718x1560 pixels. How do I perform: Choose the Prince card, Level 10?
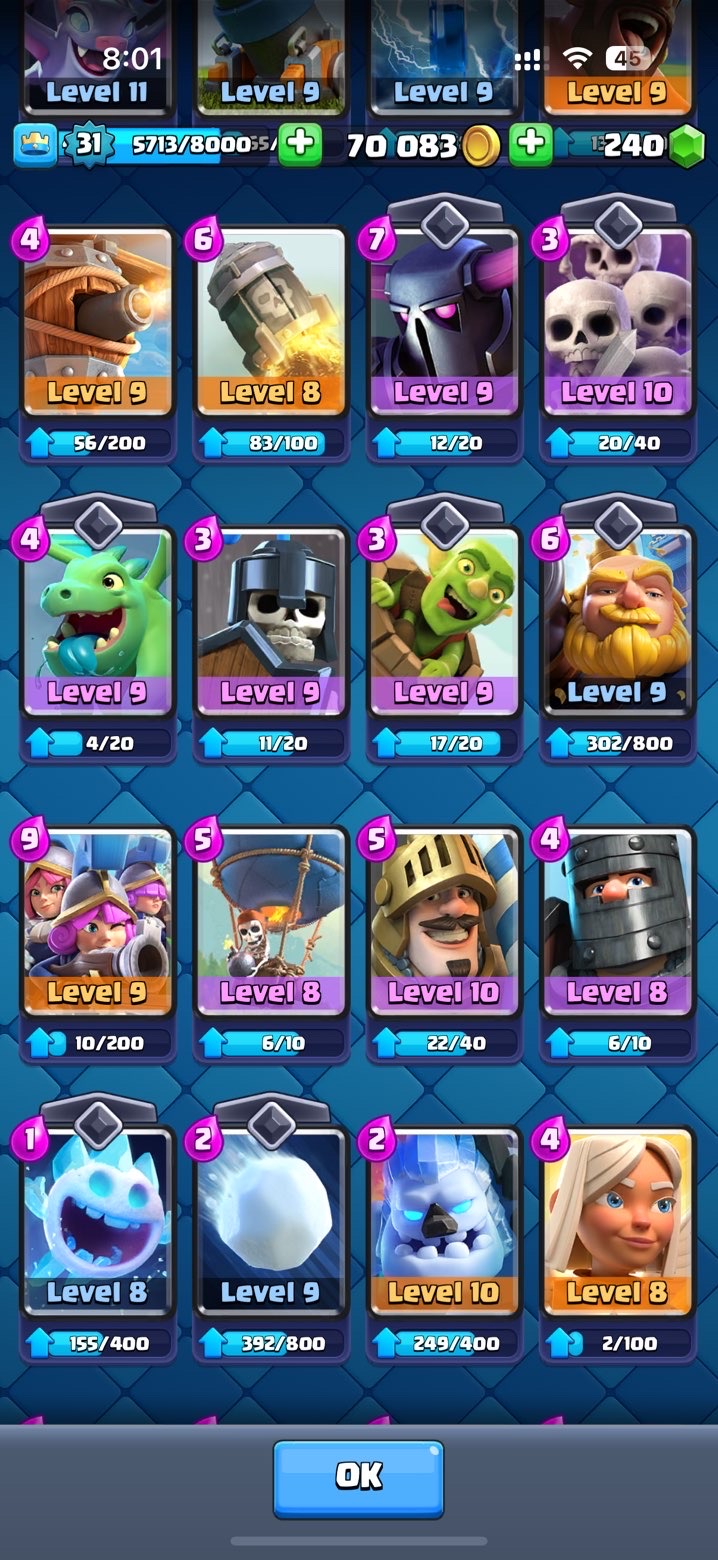point(444,920)
